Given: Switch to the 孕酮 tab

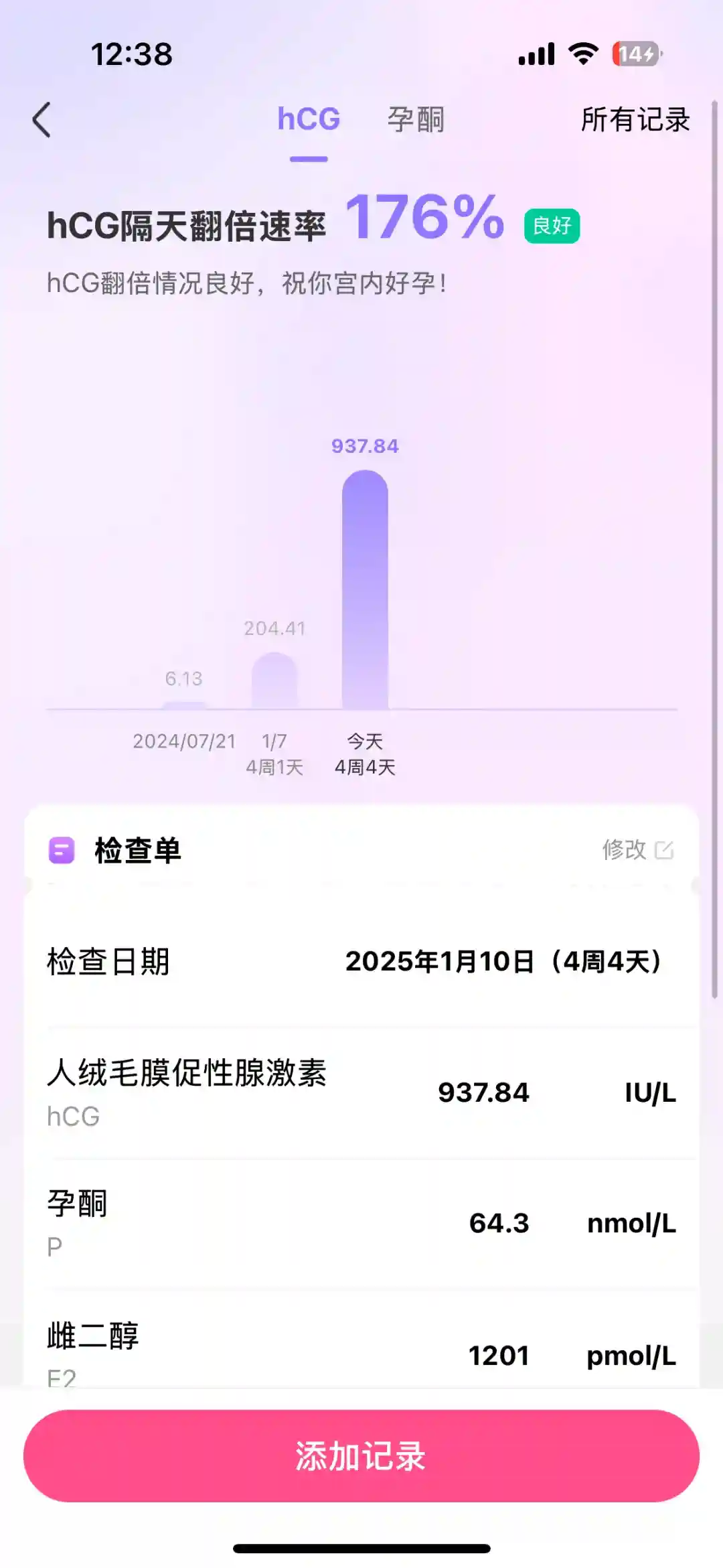Looking at the screenshot, I should (416, 121).
